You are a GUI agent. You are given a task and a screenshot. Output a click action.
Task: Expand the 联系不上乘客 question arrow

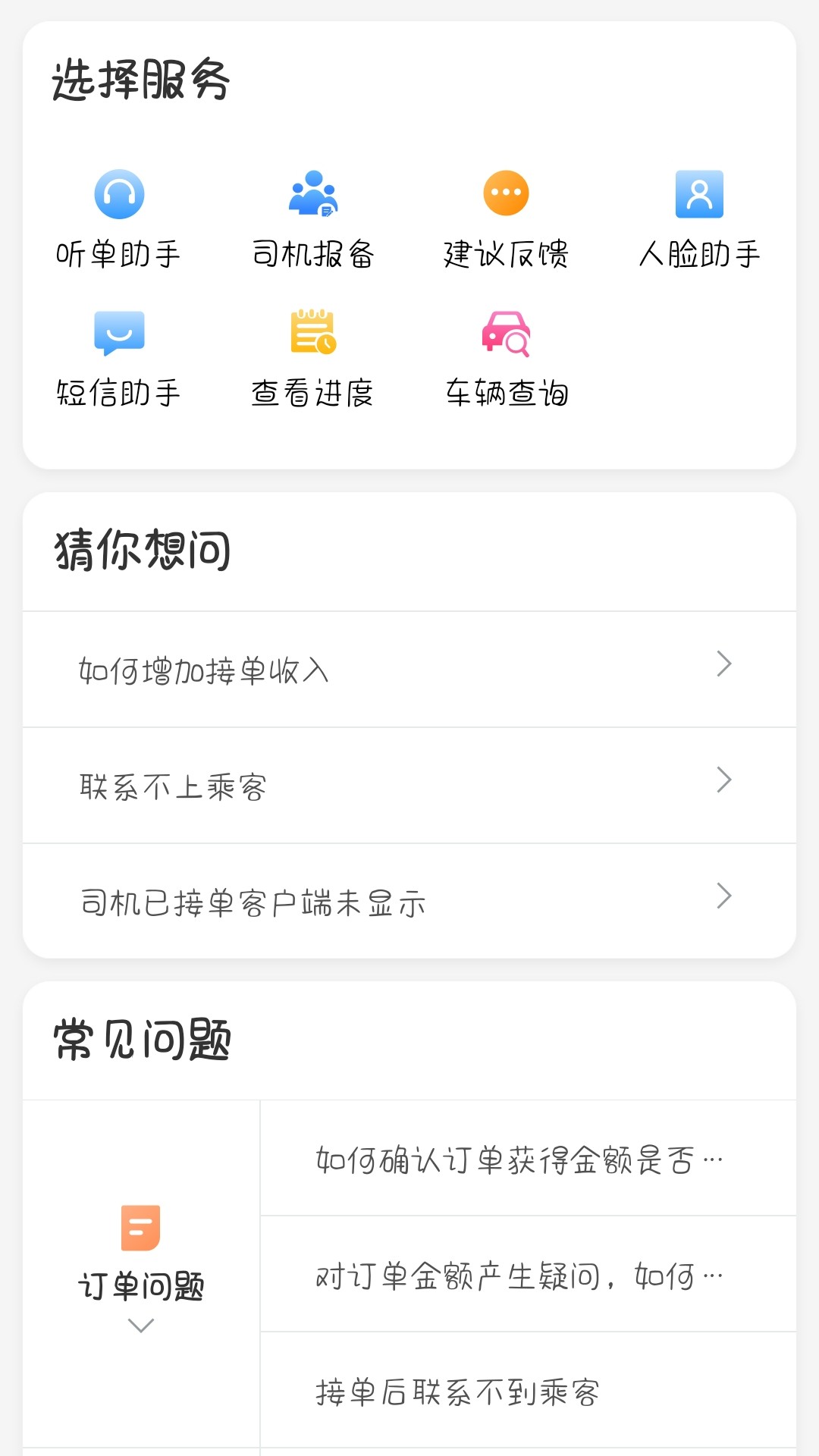(724, 780)
